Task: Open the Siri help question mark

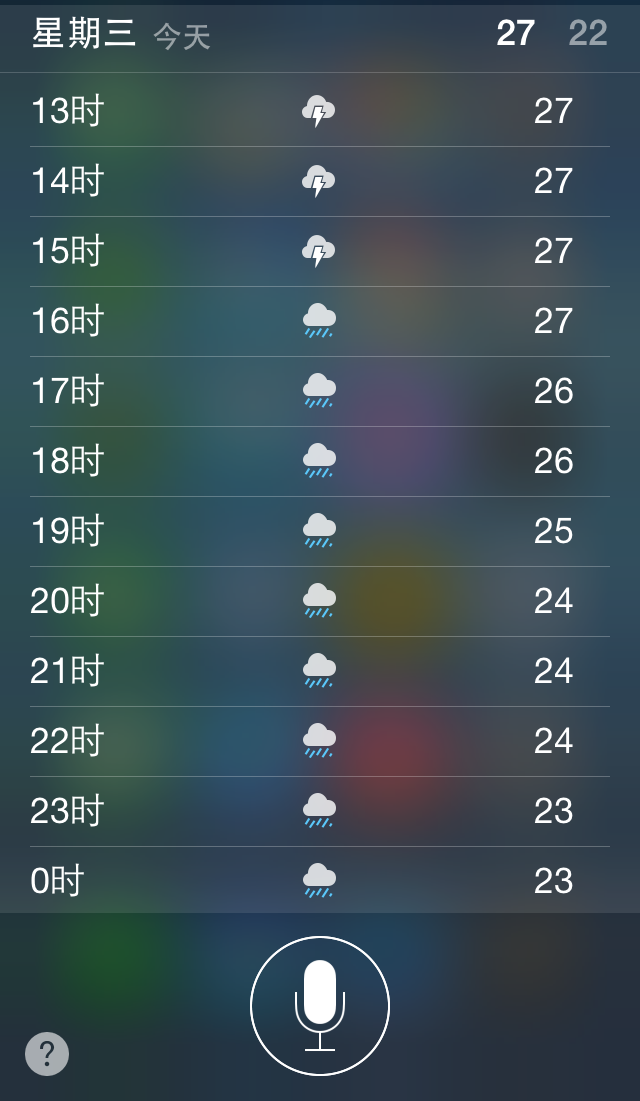Action: [x=47, y=1054]
